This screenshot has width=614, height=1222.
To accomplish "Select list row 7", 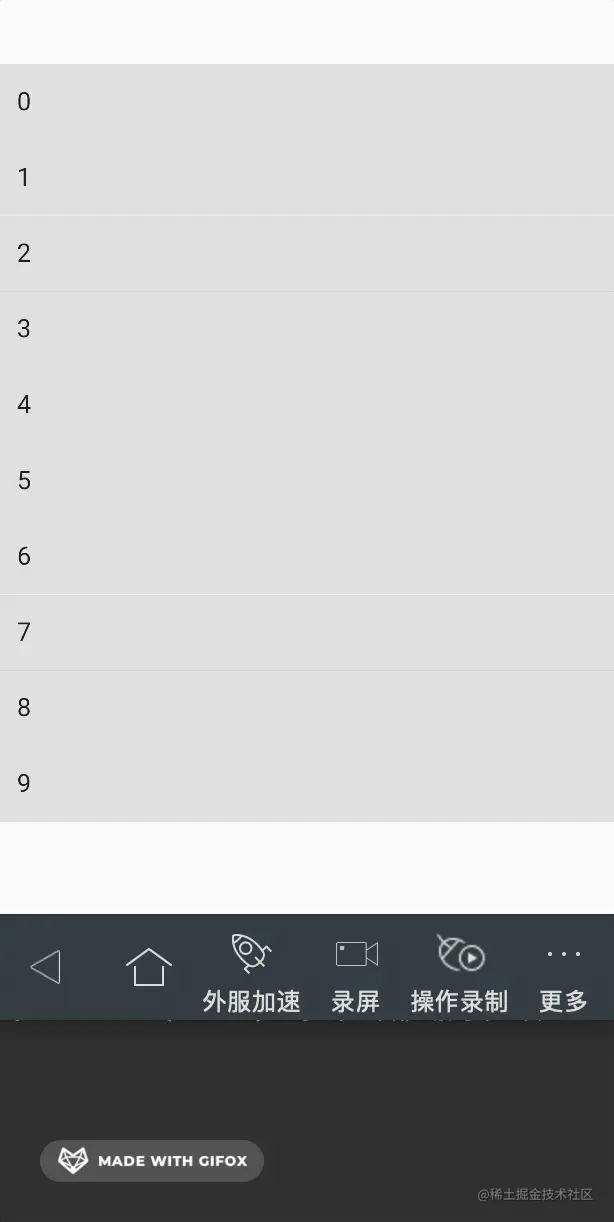I will pyautogui.click(x=306, y=632).
